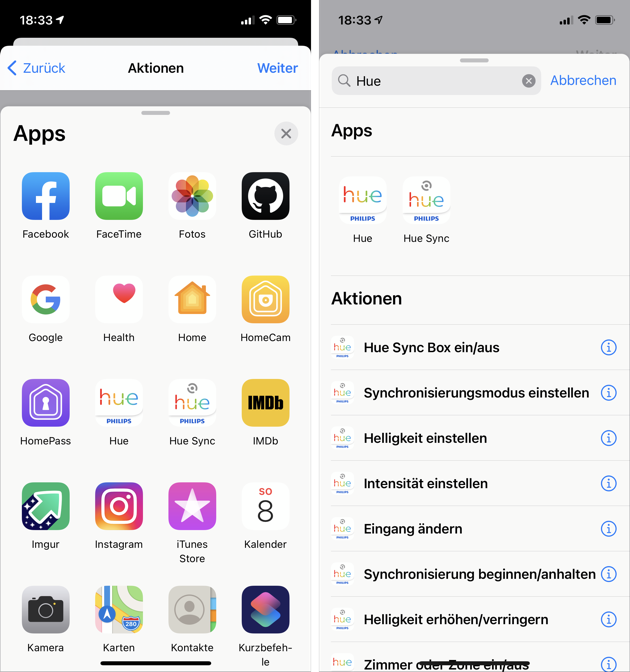Show info for Helligkeit erhöhen/verringern
This screenshot has height=672, width=630.
coord(608,619)
